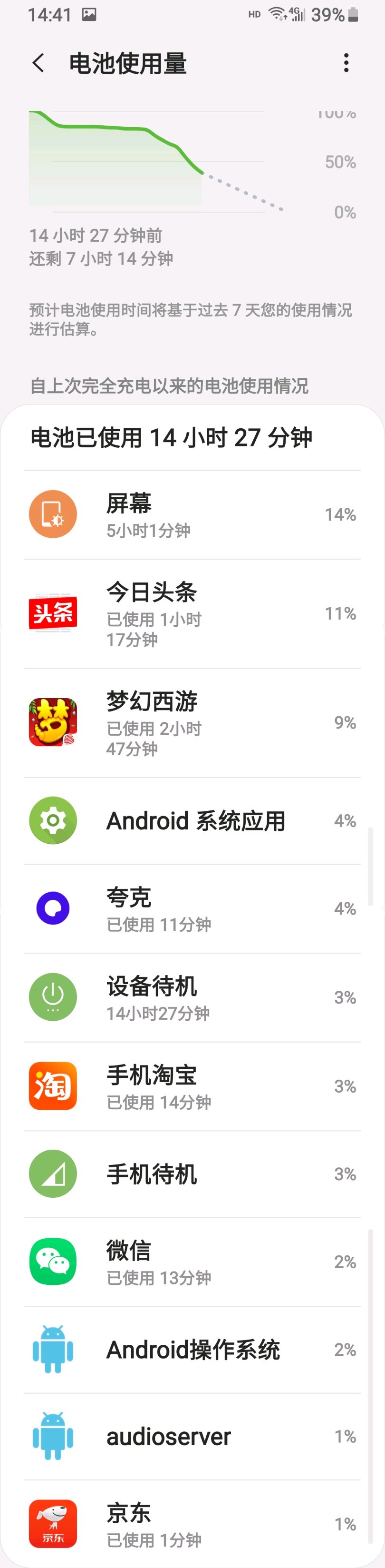Open the audioserver usage row

(x=192, y=1437)
